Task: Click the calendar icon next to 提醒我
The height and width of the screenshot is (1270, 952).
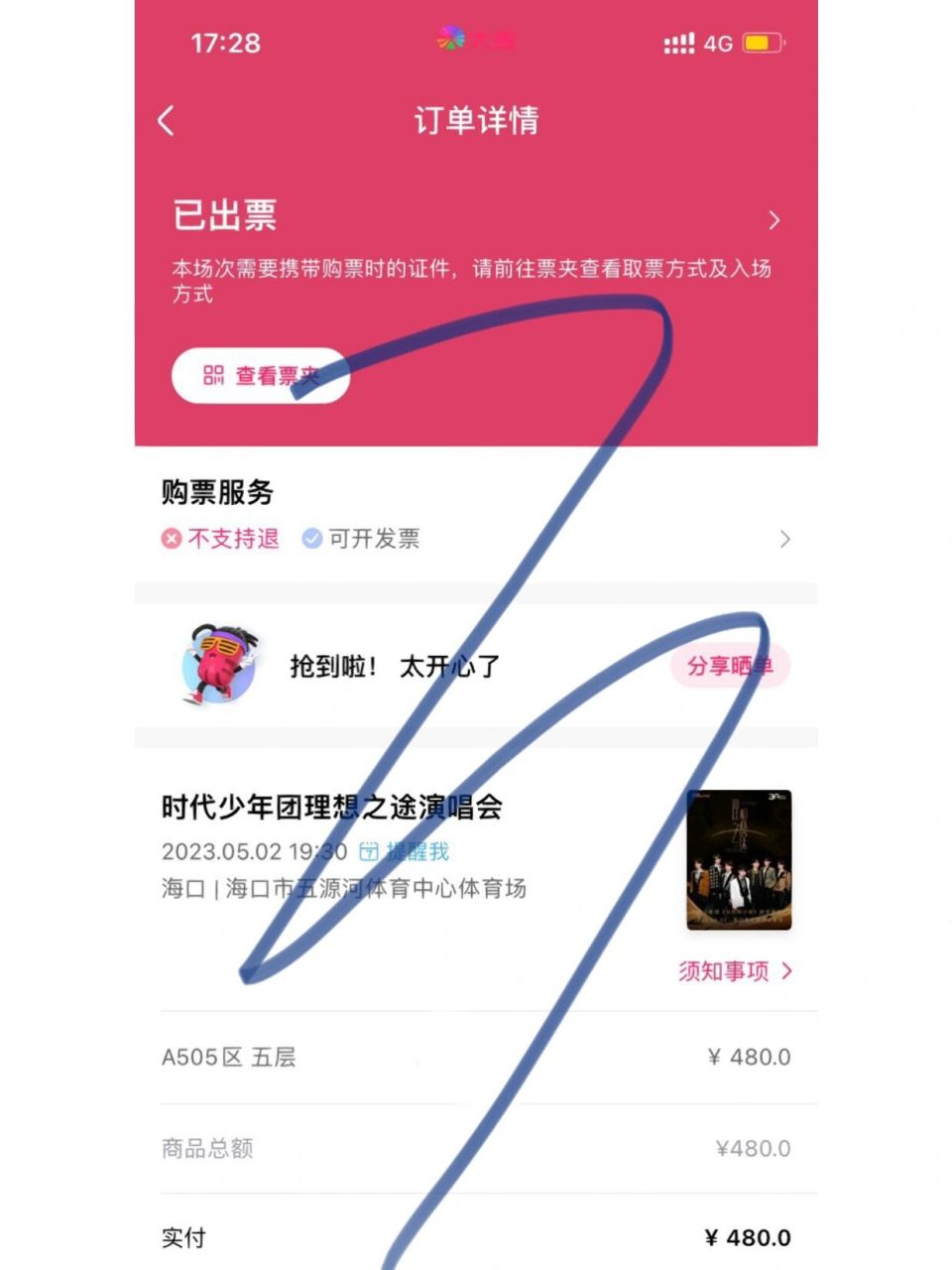Action: (367, 851)
